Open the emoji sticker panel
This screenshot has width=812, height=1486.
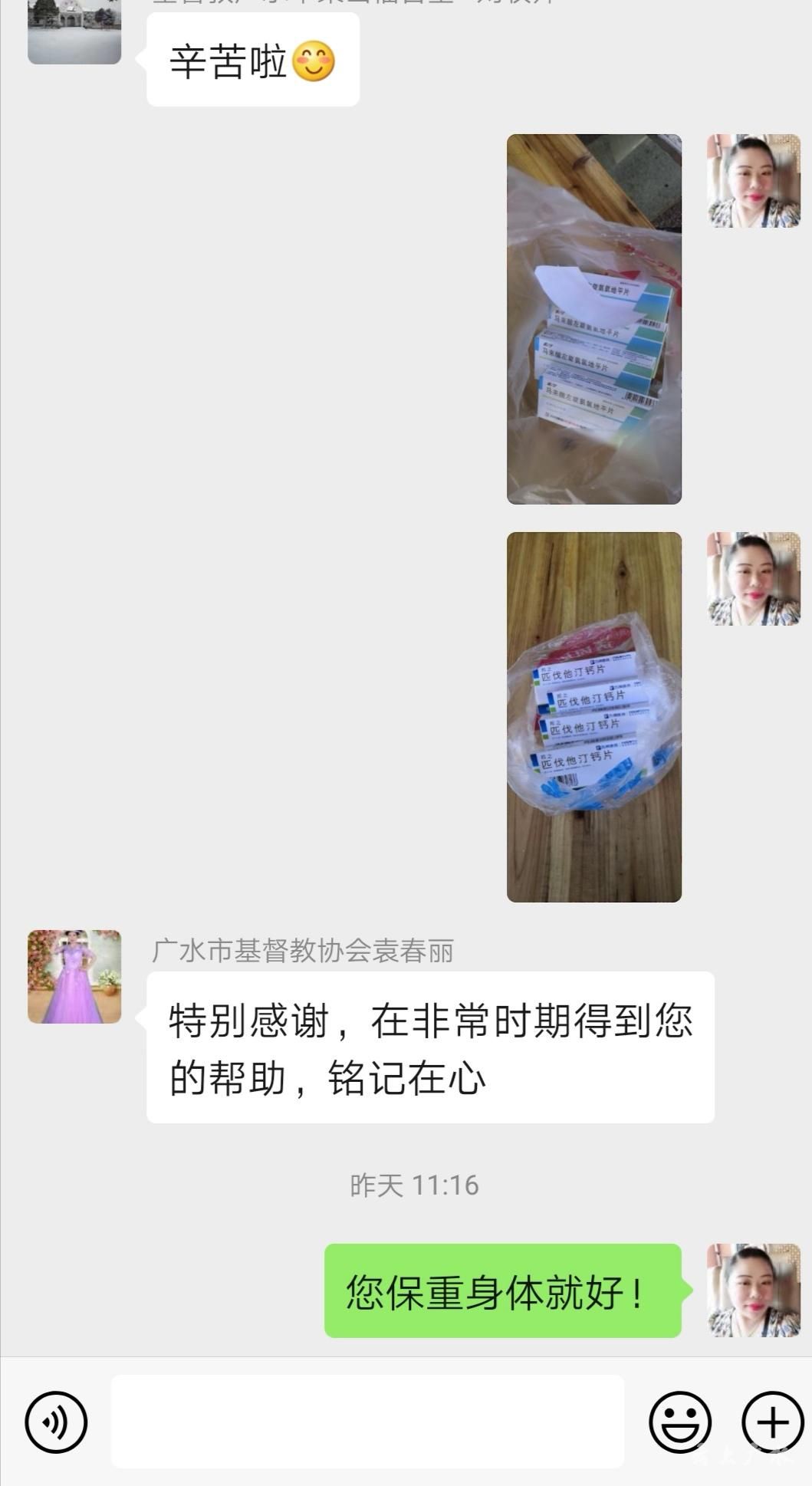679,1422
